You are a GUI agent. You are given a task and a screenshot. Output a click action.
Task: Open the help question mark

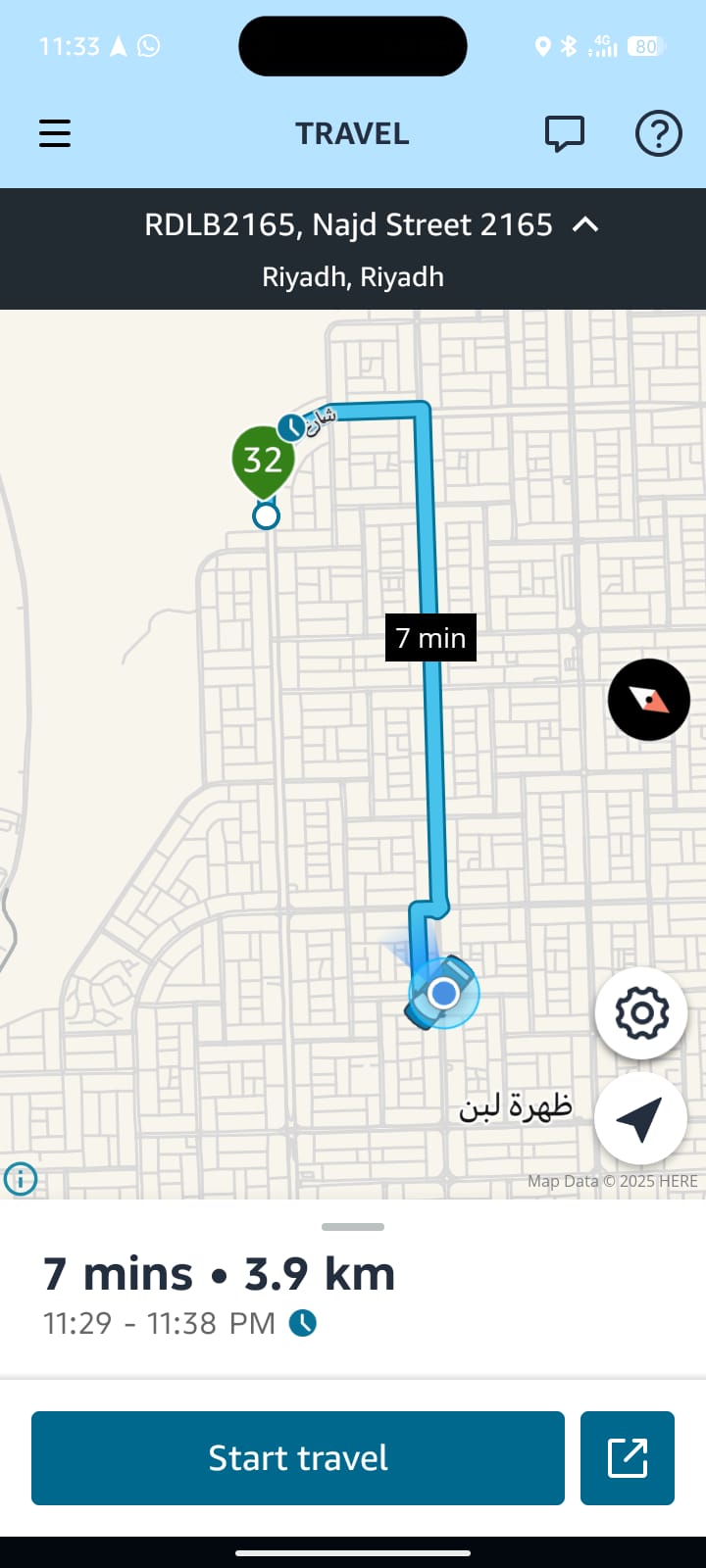click(x=658, y=133)
